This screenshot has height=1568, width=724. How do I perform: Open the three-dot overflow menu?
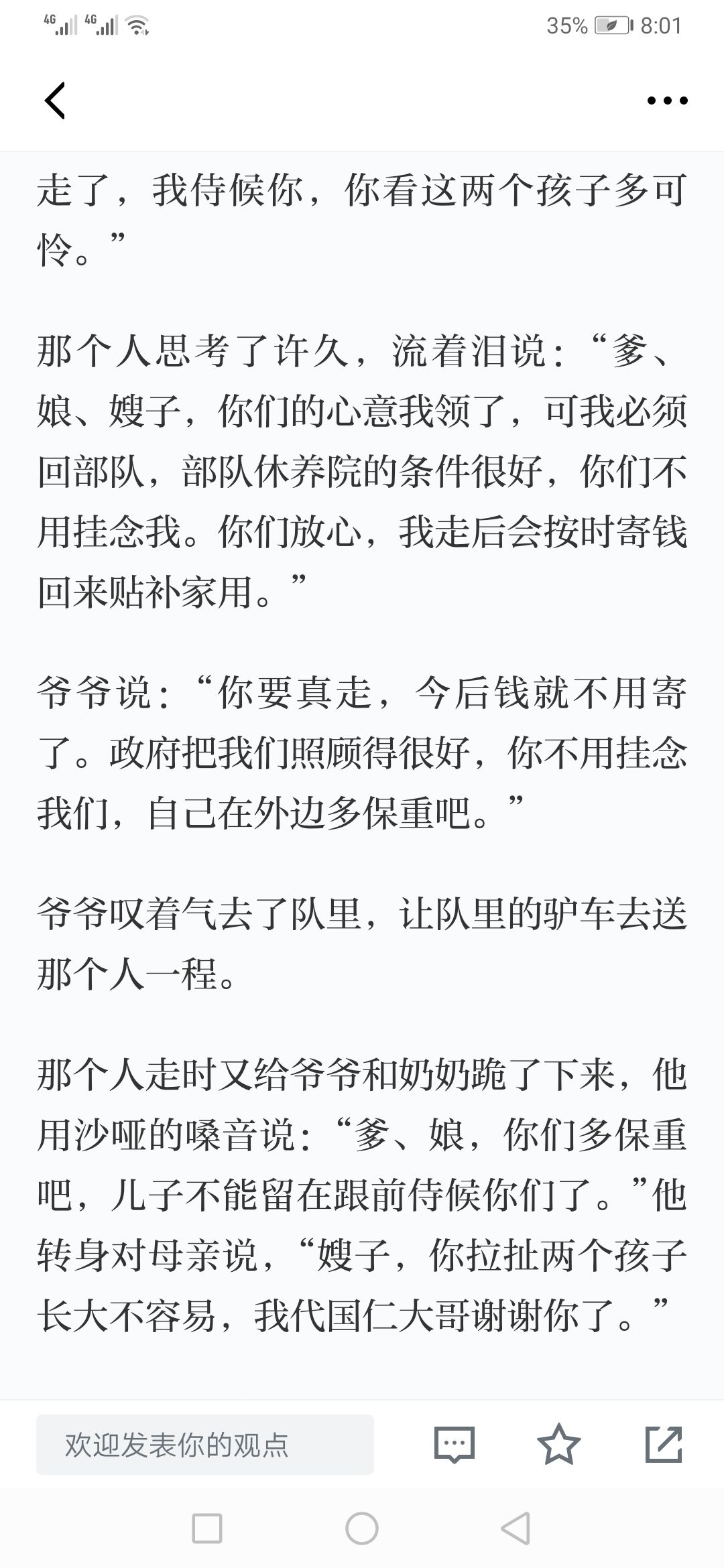tap(667, 101)
